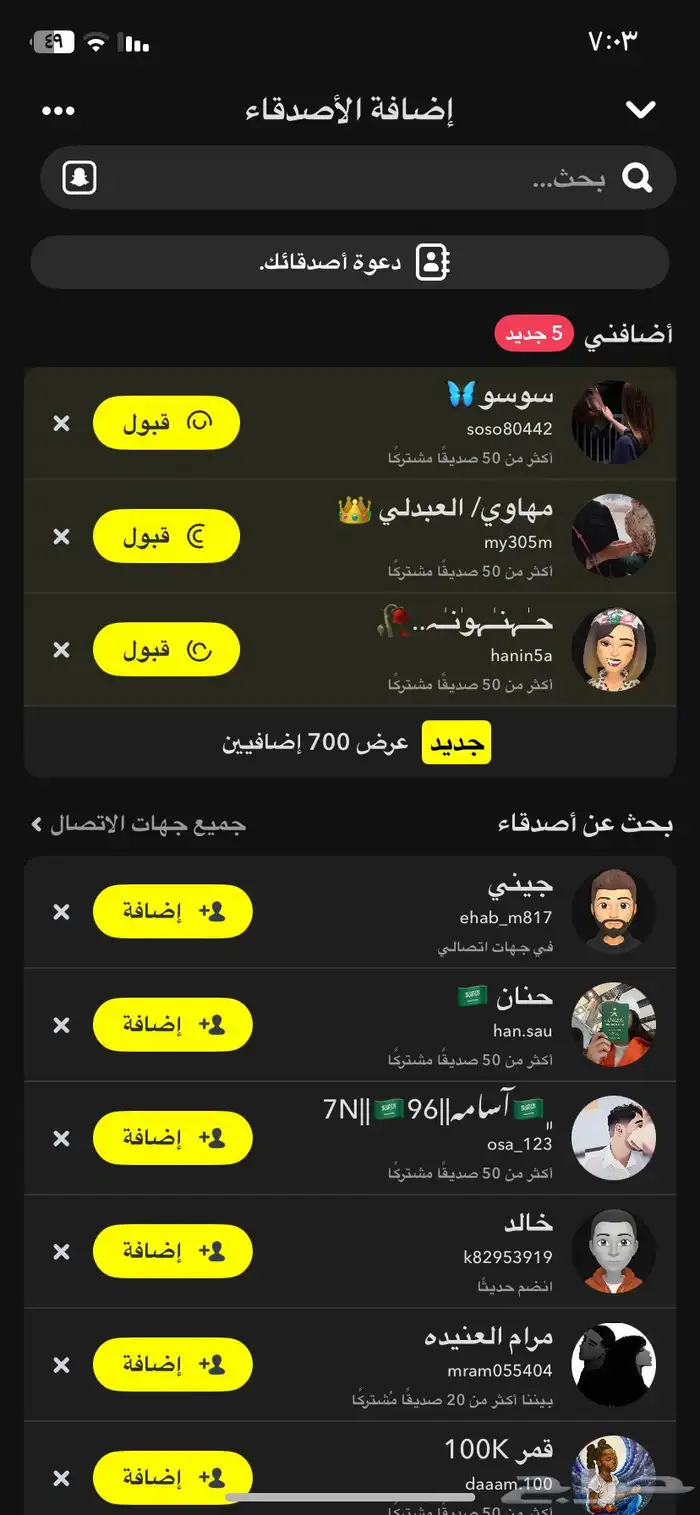The width and height of the screenshot is (700, 1515).
Task: Accept the friend request from hanin5a
Action: (166, 650)
